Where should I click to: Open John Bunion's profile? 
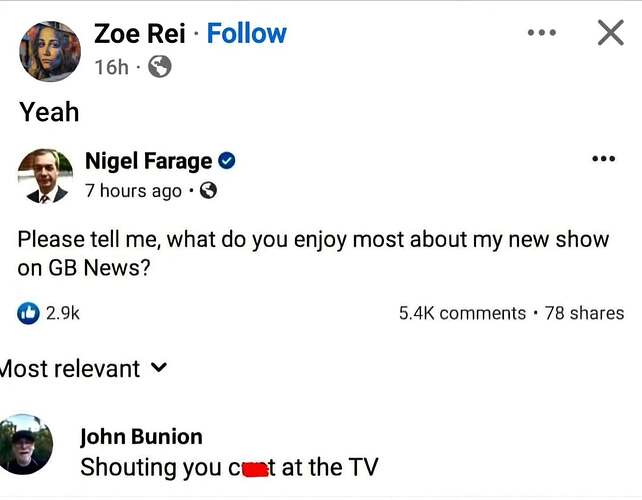click(x=141, y=436)
